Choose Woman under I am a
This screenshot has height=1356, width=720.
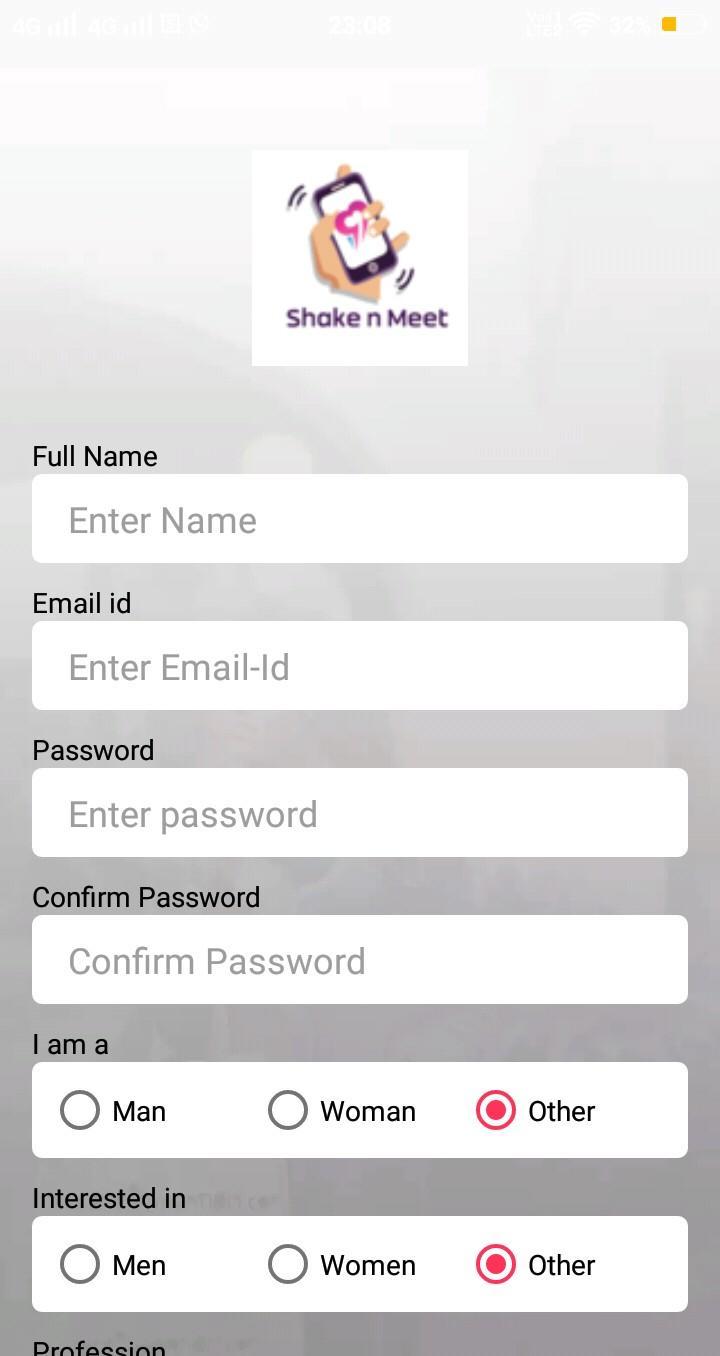[x=288, y=1111]
